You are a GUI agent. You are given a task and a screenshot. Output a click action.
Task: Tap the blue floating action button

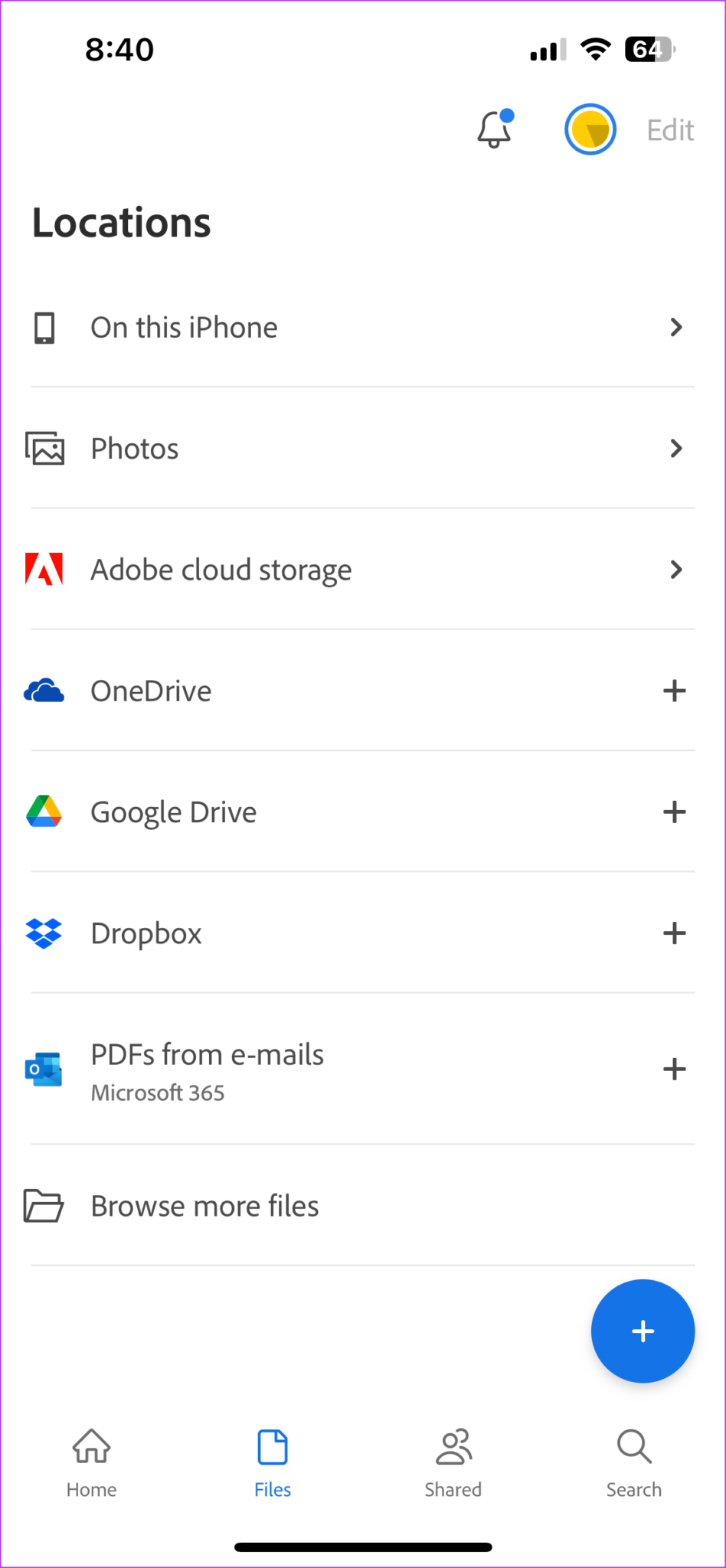(643, 1331)
